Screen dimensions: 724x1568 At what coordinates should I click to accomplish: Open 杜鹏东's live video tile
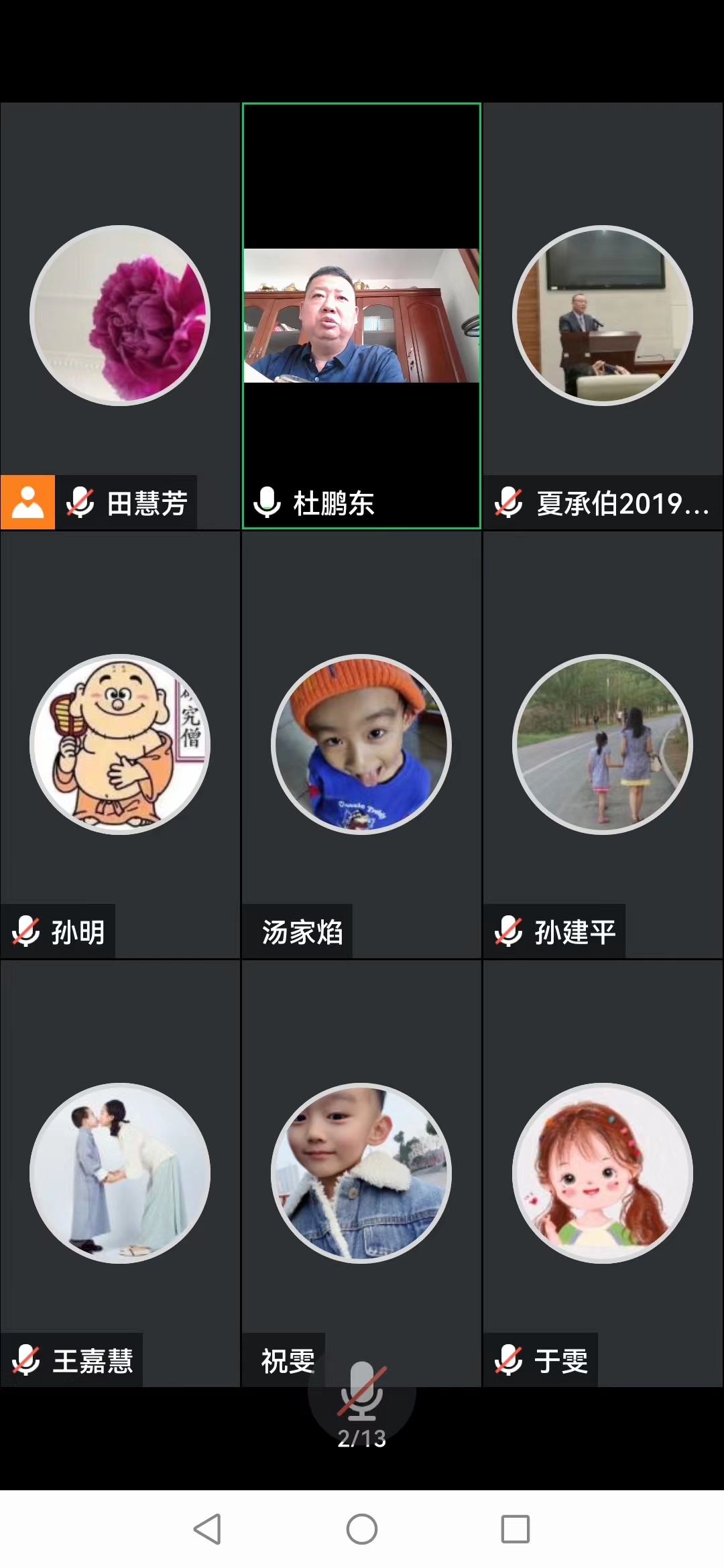(x=361, y=316)
